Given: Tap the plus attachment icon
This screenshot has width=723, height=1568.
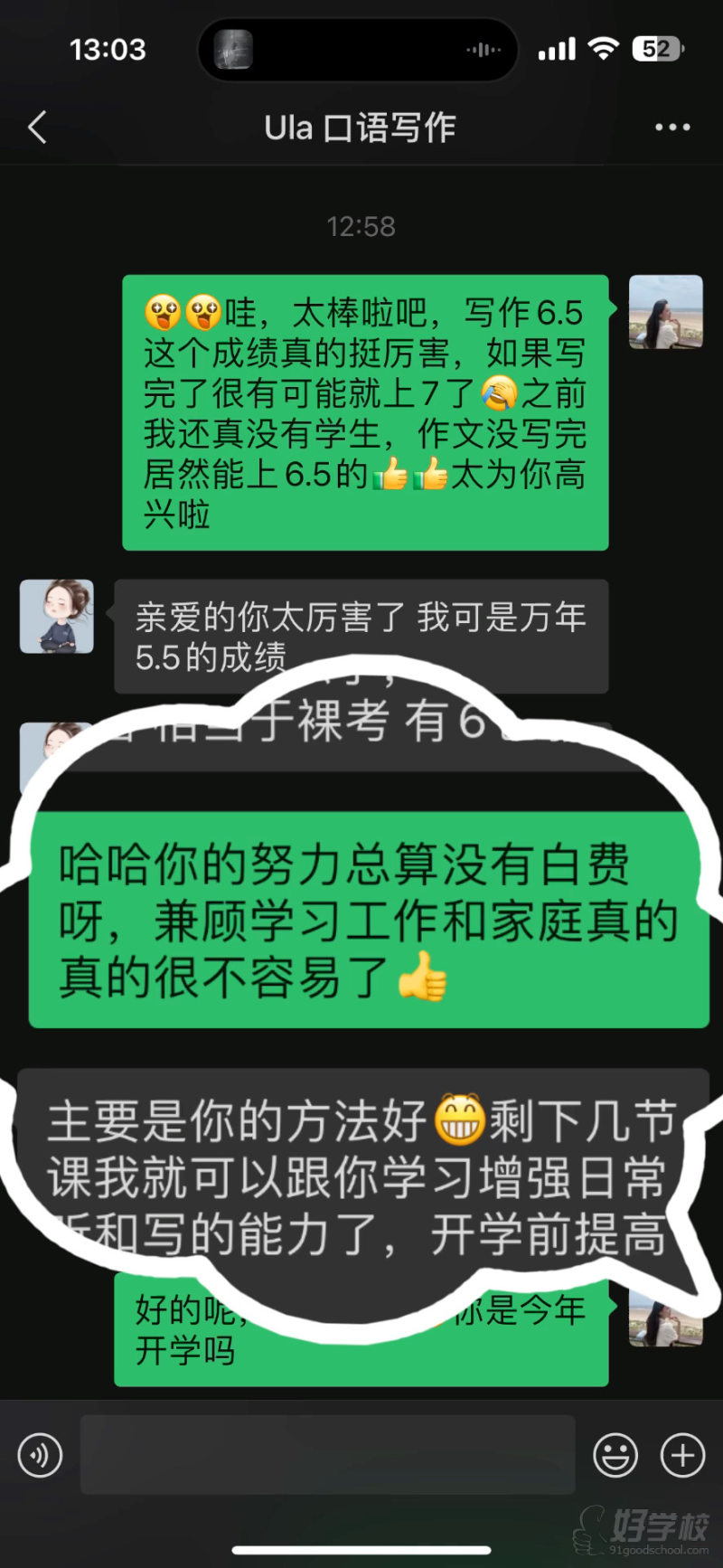Looking at the screenshot, I should click(681, 1455).
